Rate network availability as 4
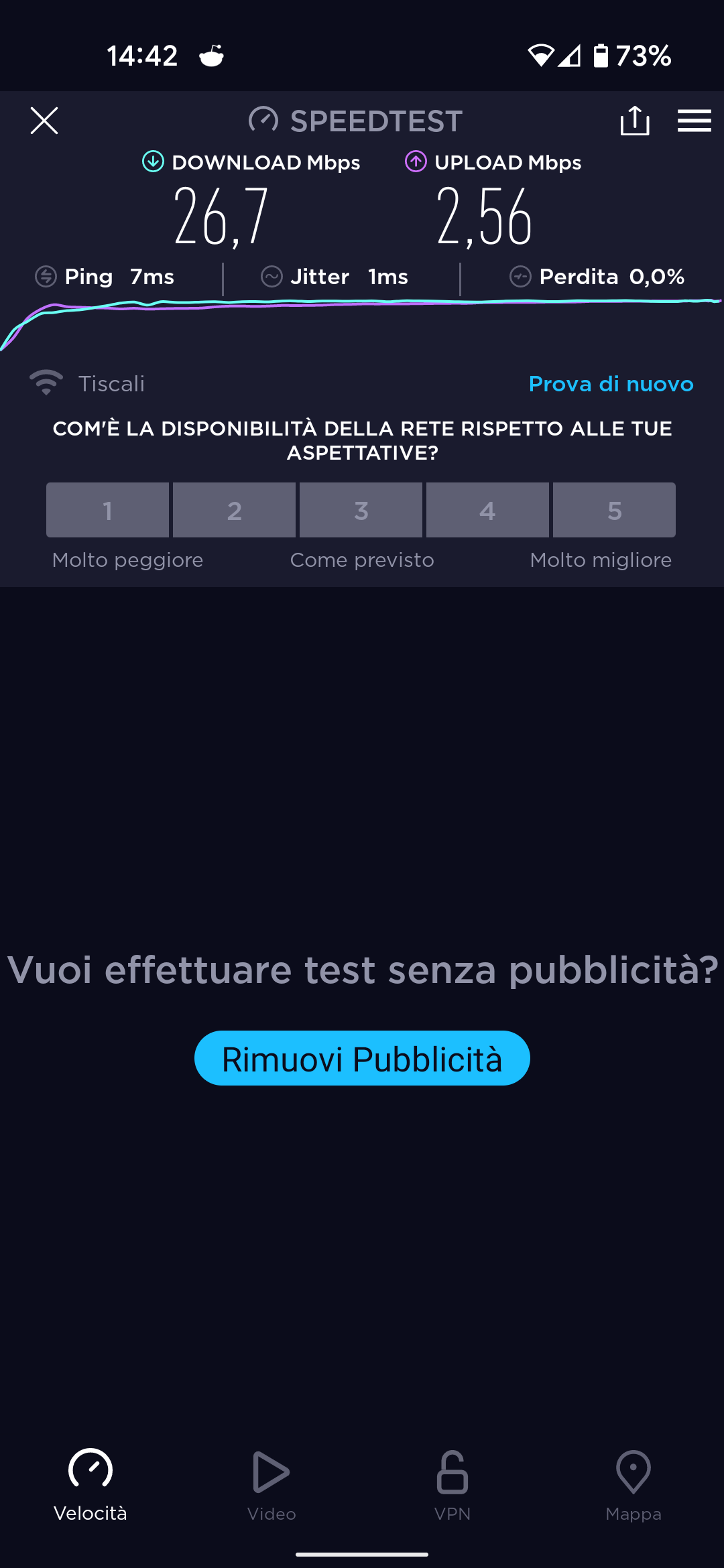 pyautogui.click(x=487, y=510)
